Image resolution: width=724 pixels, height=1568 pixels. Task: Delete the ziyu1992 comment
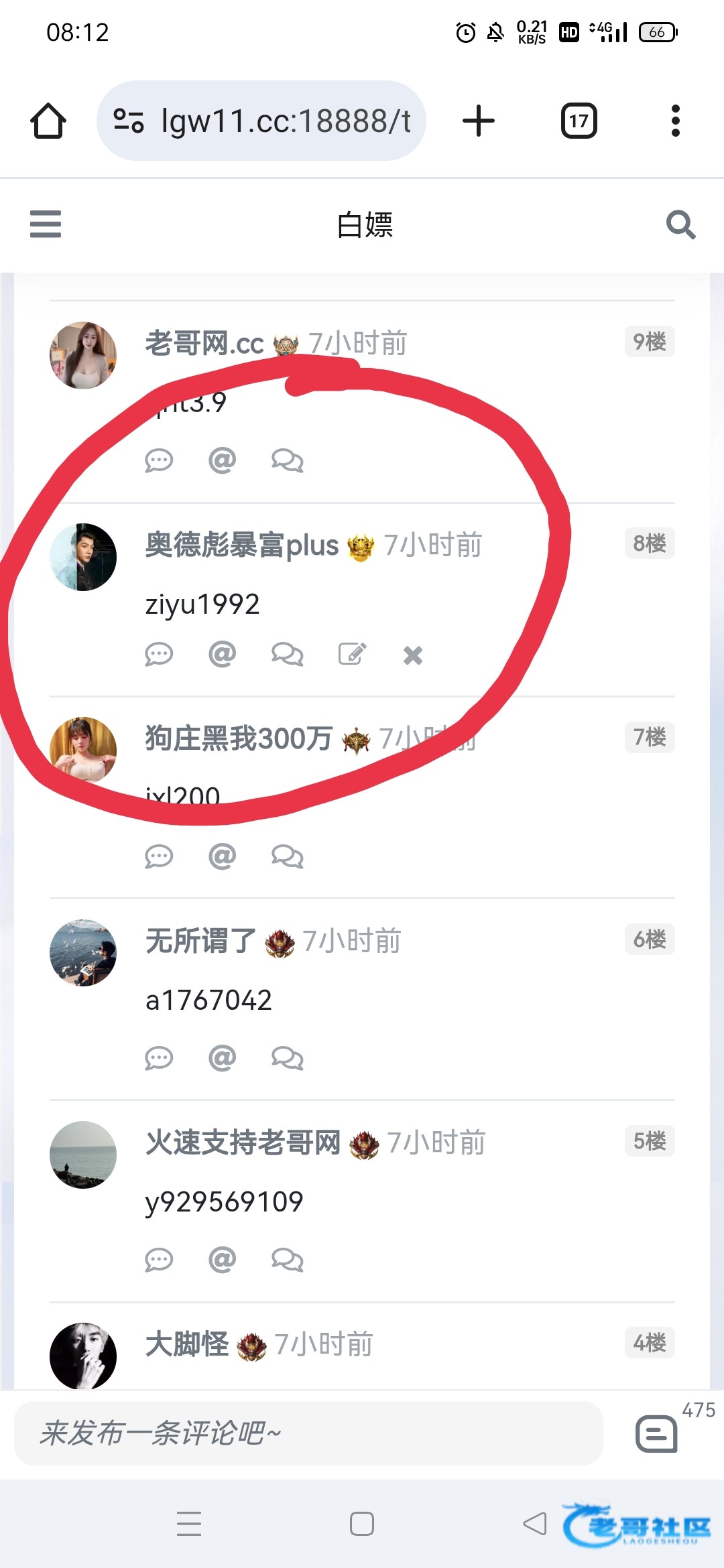pos(413,655)
